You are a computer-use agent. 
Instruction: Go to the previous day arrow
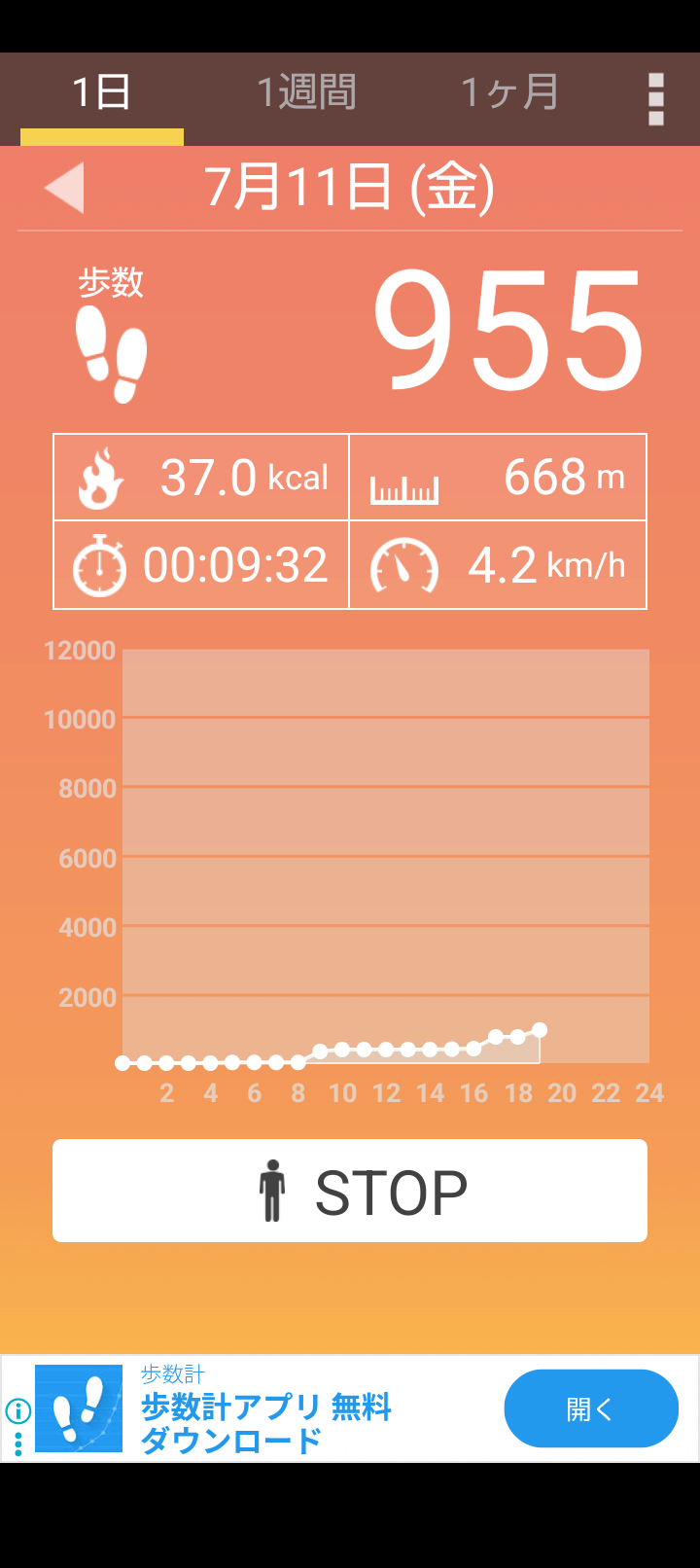(x=65, y=187)
